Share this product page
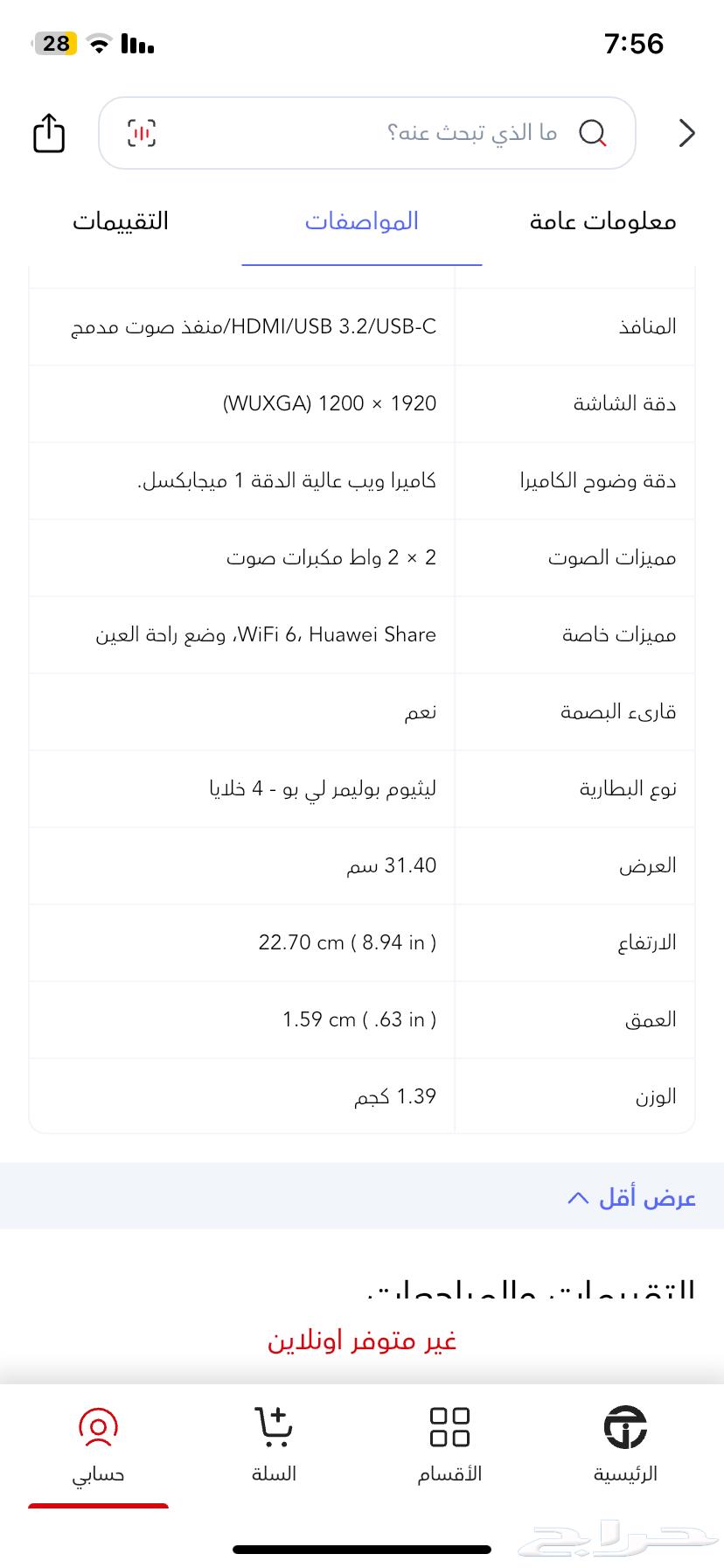724x1568 pixels. (x=49, y=133)
